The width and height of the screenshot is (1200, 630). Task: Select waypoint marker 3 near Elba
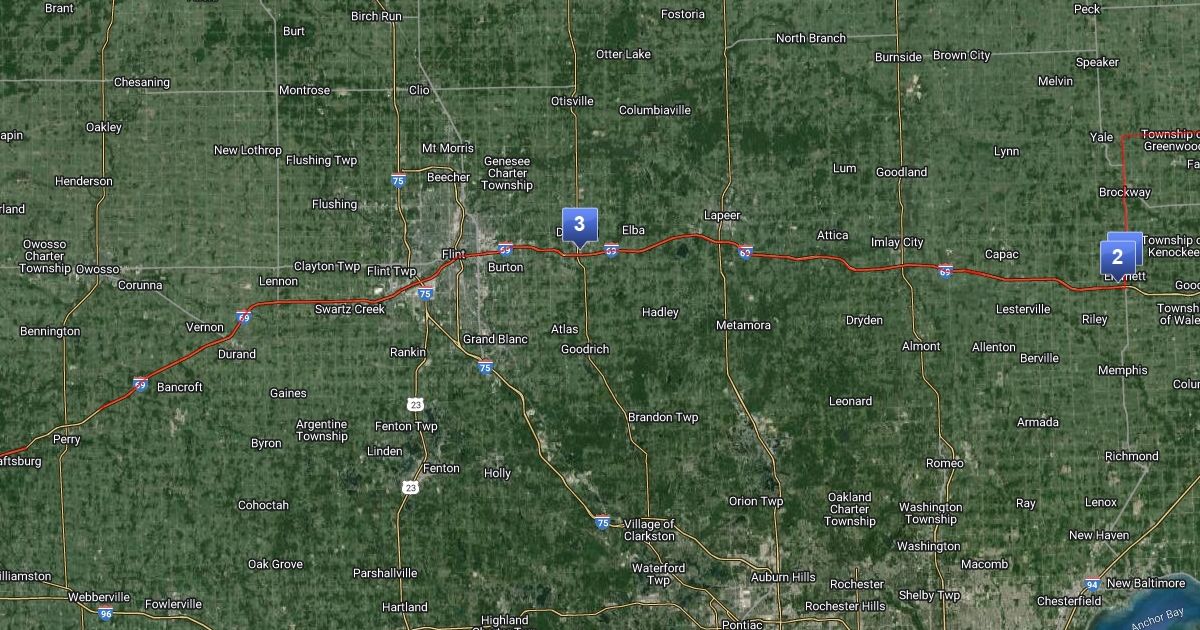[579, 225]
